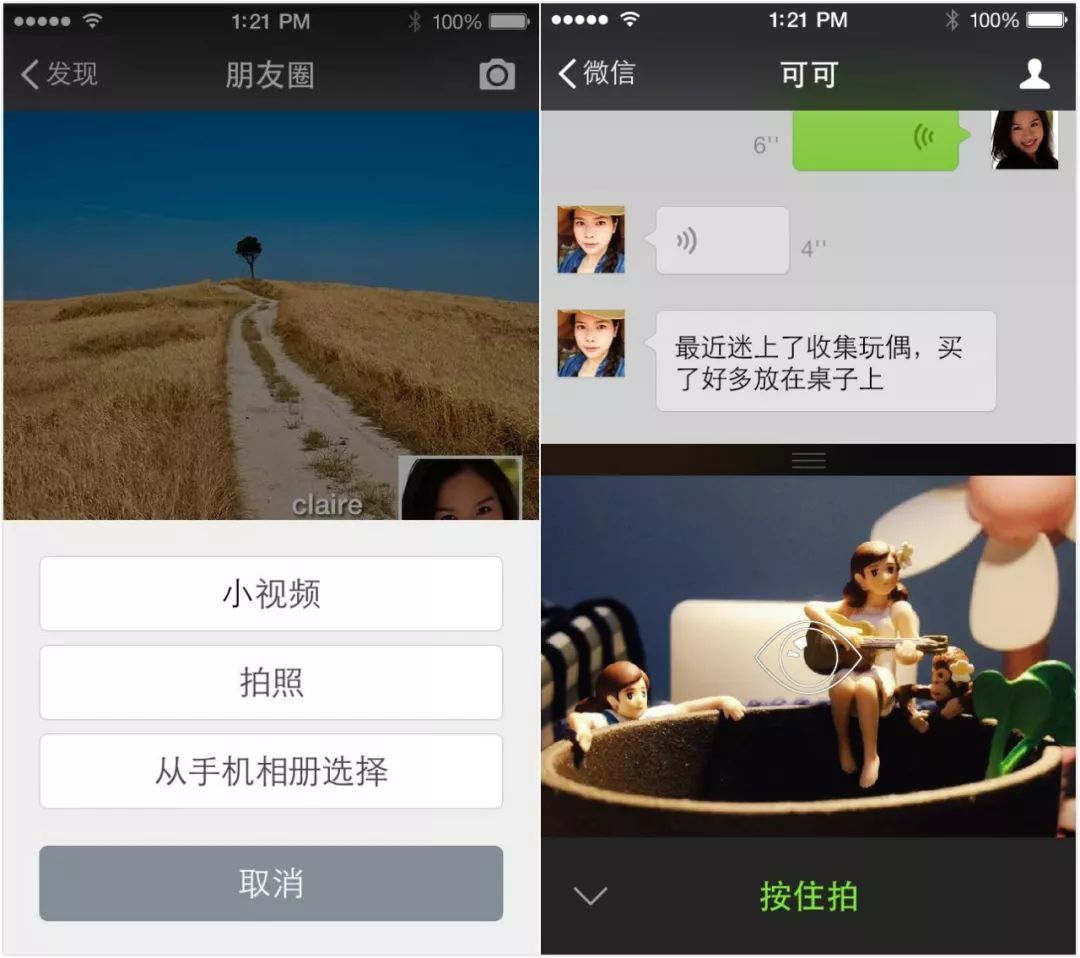
Task: Tap 按住拍 to record a video
Action: click(x=808, y=896)
